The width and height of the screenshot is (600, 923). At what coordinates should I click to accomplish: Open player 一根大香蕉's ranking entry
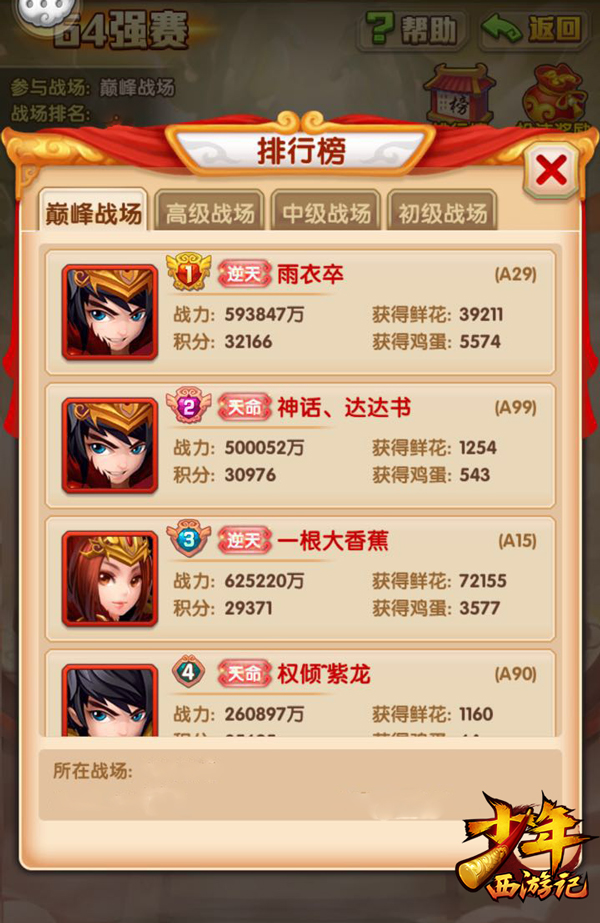300,578
